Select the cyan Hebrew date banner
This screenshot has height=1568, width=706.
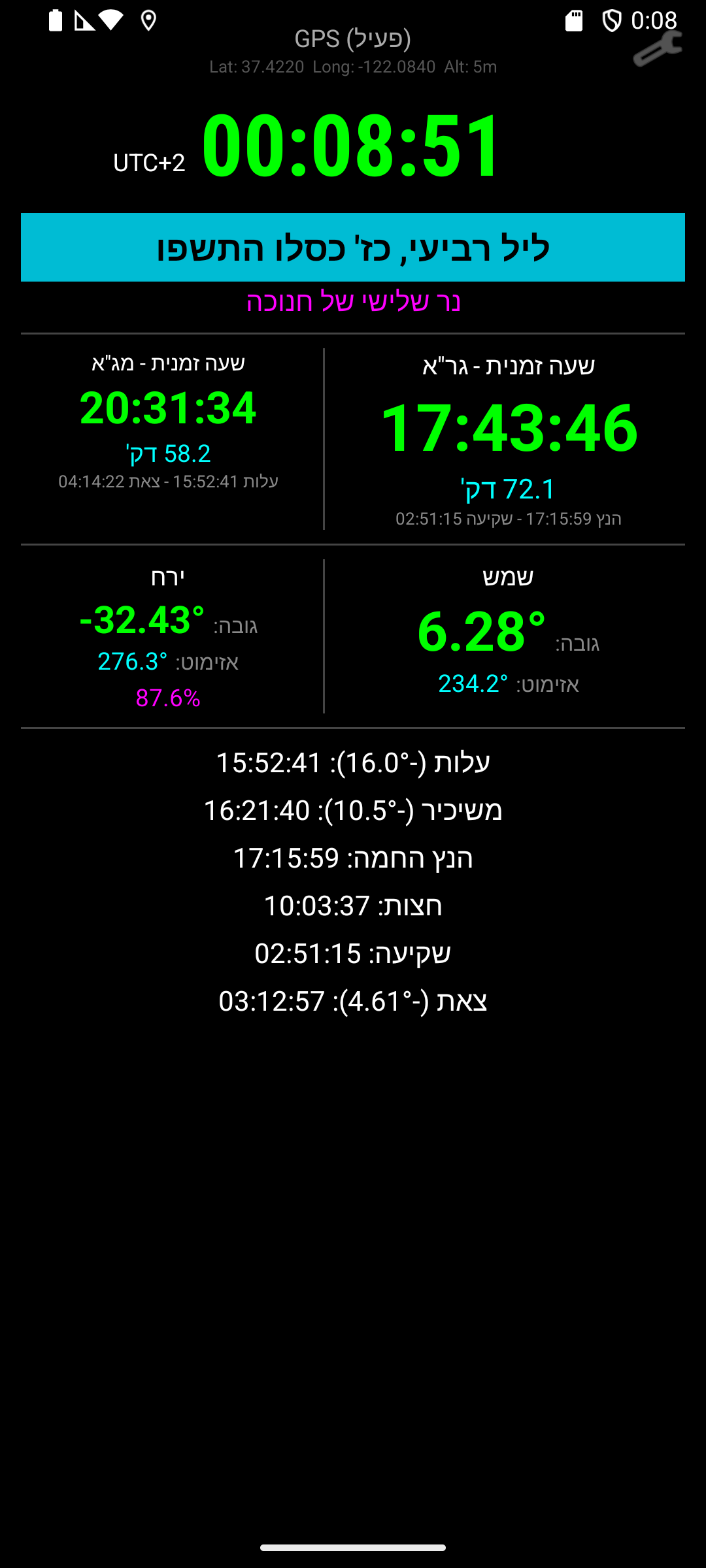pos(353,247)
